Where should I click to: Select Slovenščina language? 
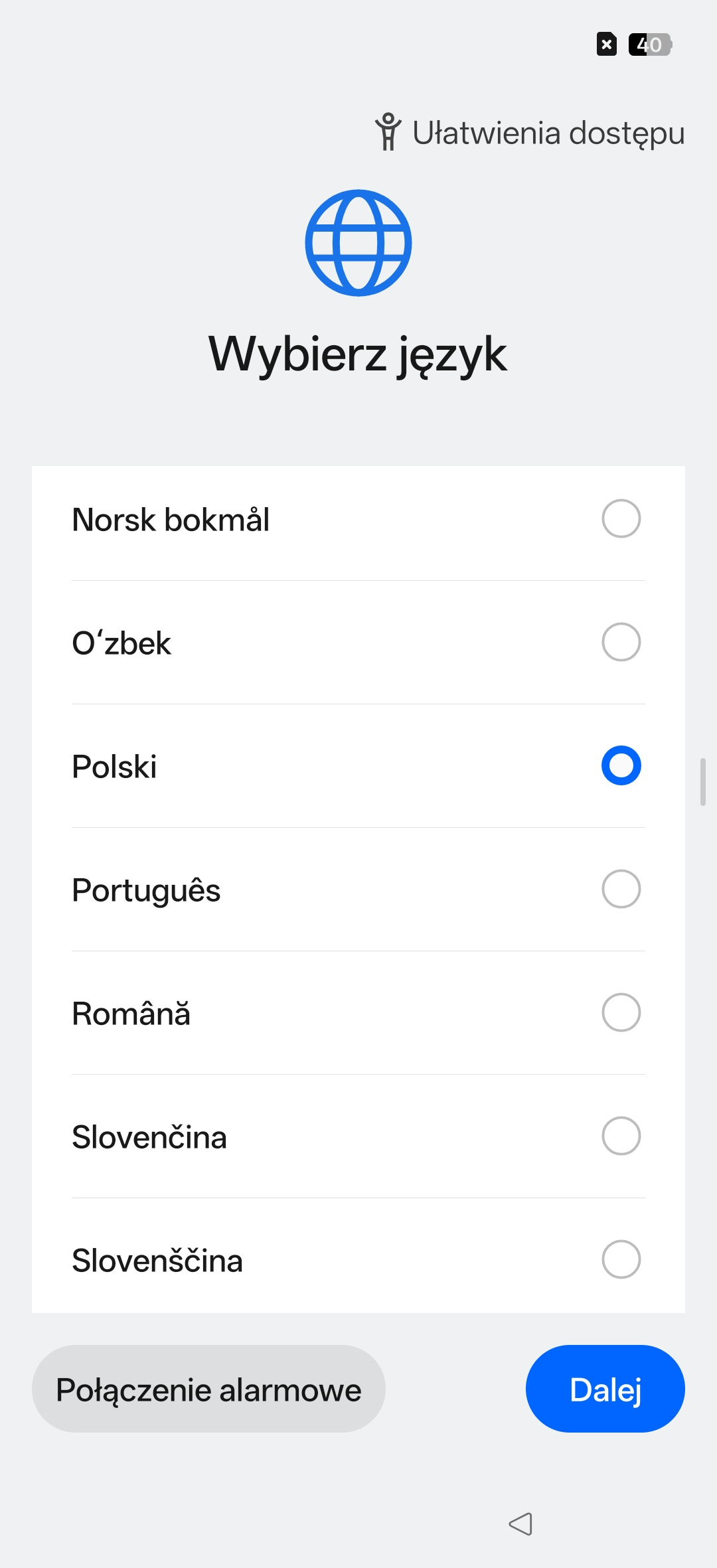[x=358, y=1259]
